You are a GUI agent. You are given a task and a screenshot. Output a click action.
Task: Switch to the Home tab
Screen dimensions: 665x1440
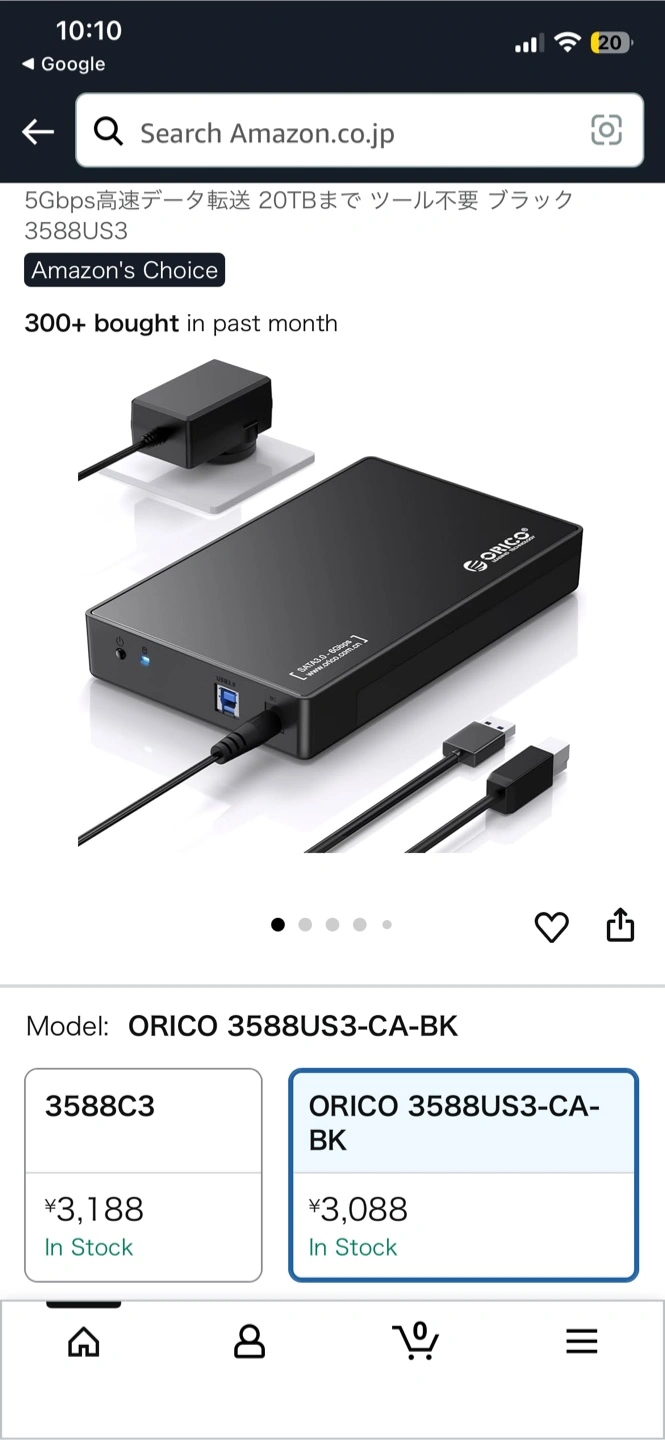[84, 1341]
